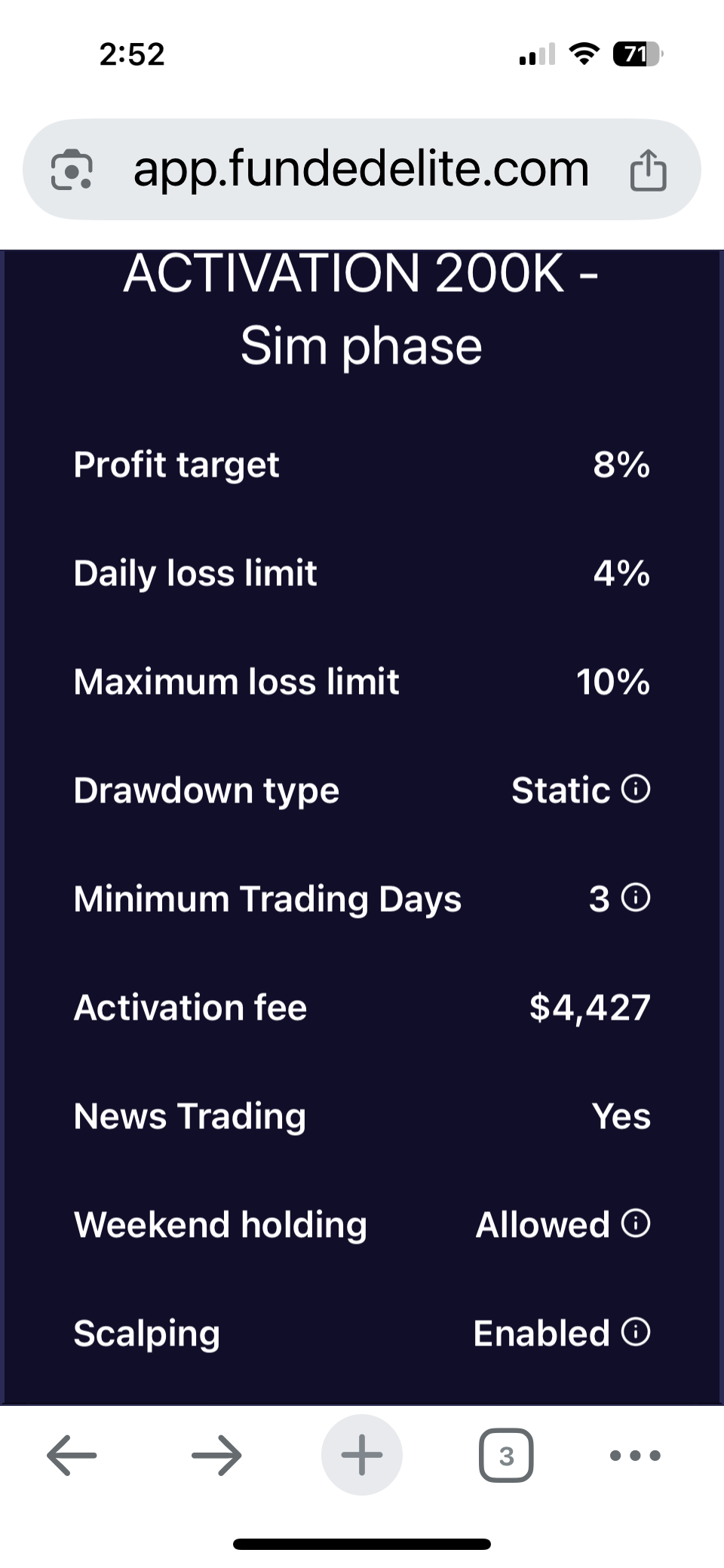Go back to the previous page
Image resolution: width=724 pixels, height=1568 pixels.
point(72,1455)
